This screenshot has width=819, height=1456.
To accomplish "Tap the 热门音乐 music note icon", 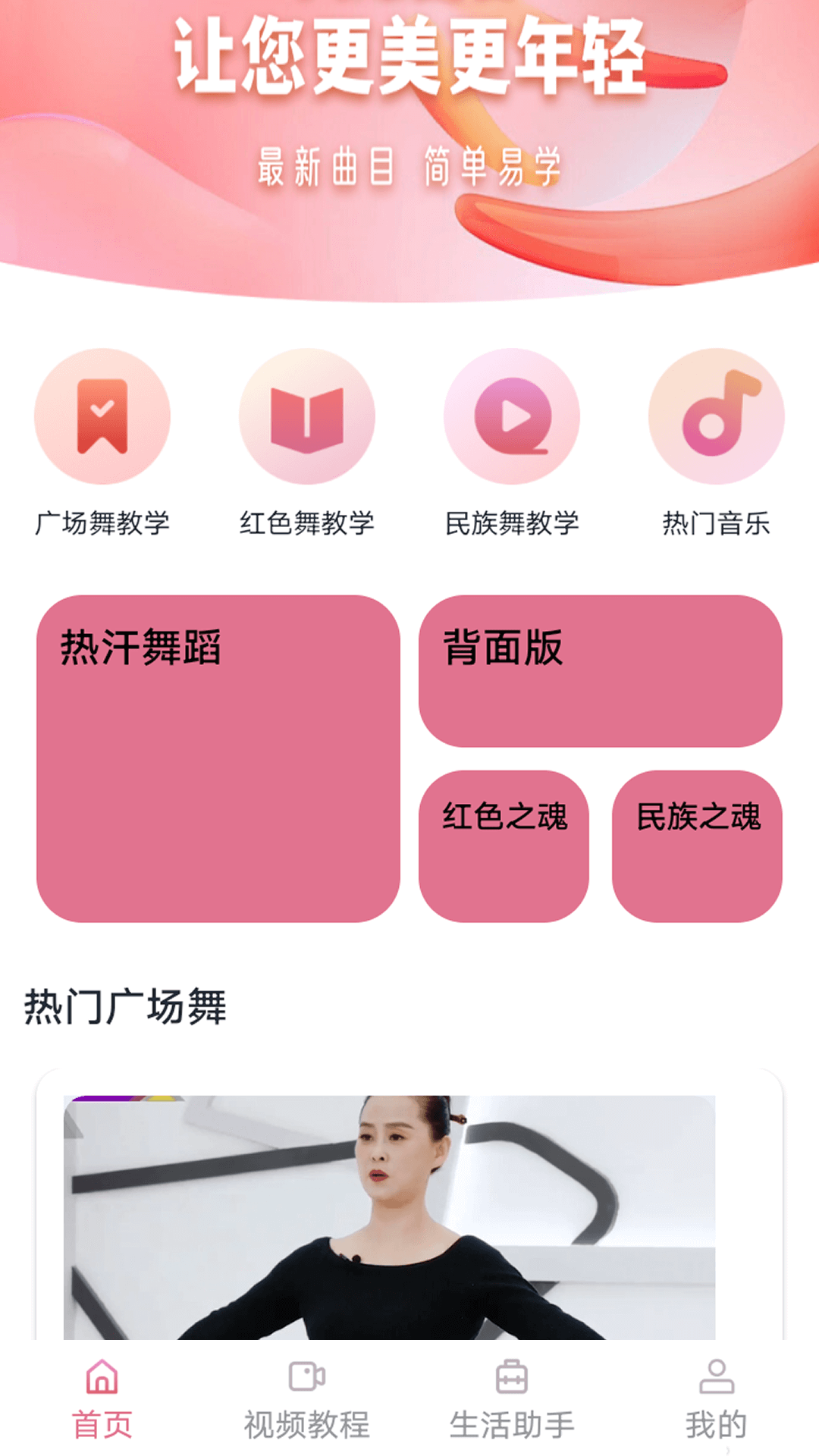I will (x=714, y=415).
